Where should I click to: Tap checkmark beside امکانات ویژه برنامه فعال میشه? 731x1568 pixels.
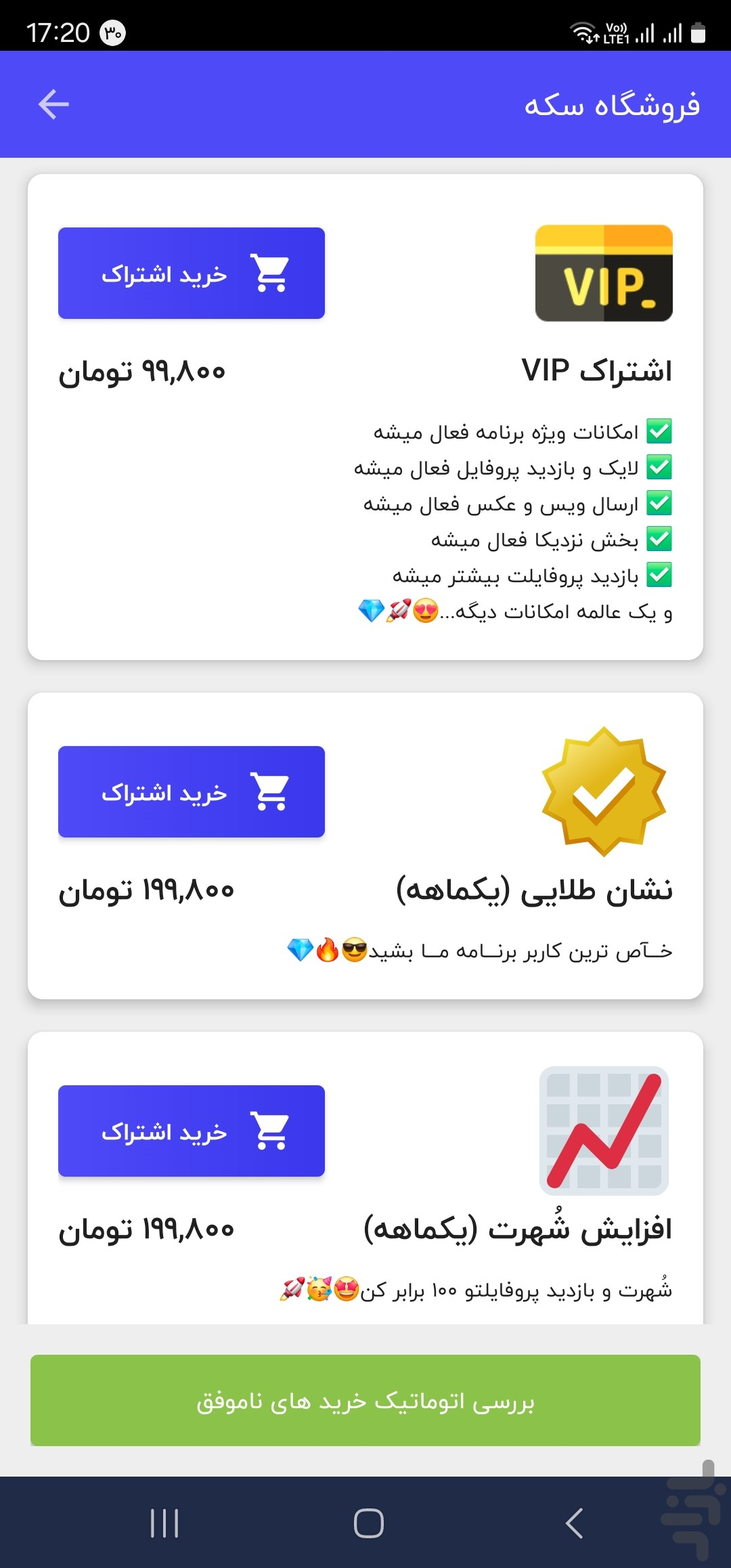pos(659,429)
